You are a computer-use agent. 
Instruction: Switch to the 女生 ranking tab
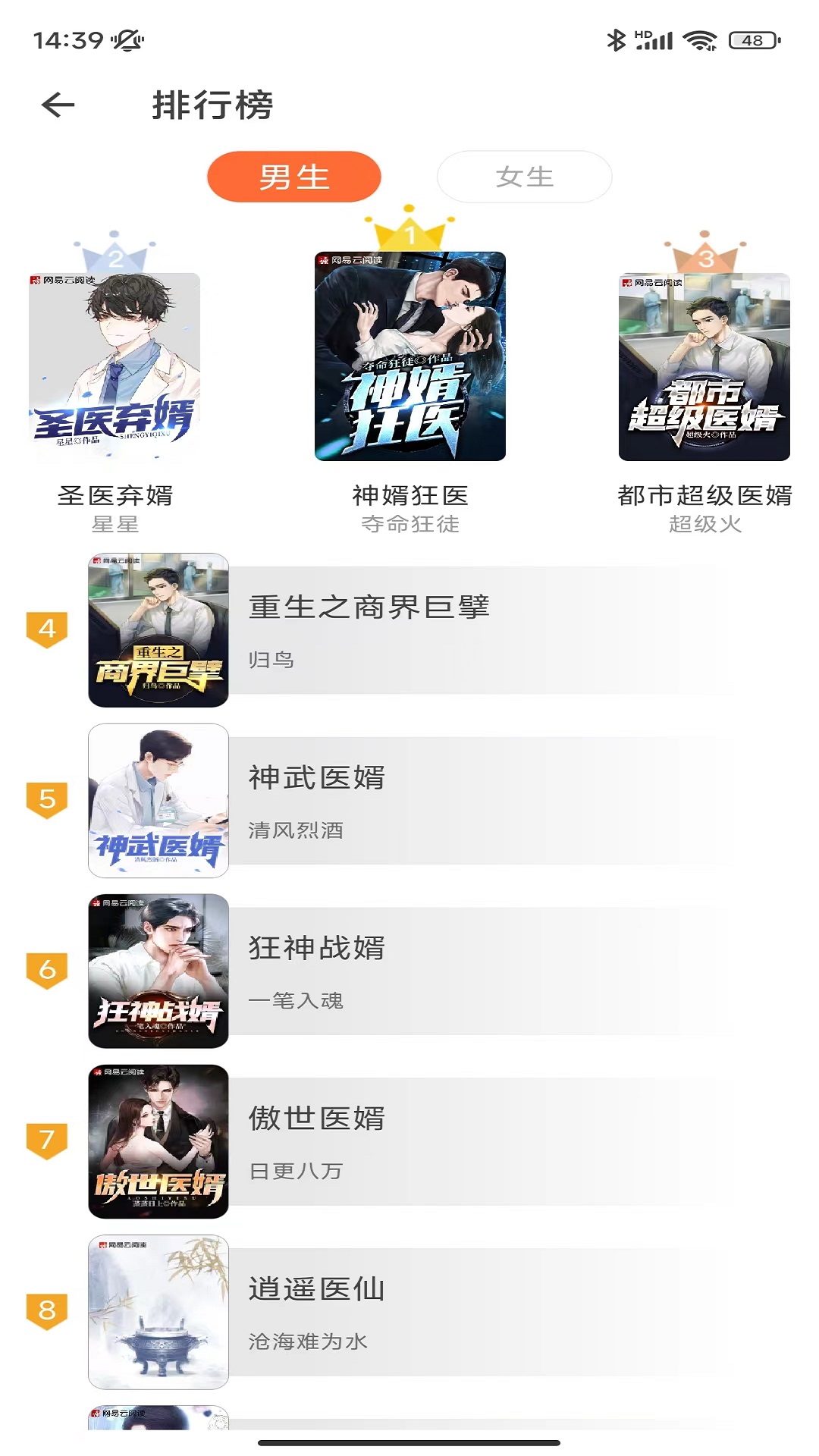(524, 177)
